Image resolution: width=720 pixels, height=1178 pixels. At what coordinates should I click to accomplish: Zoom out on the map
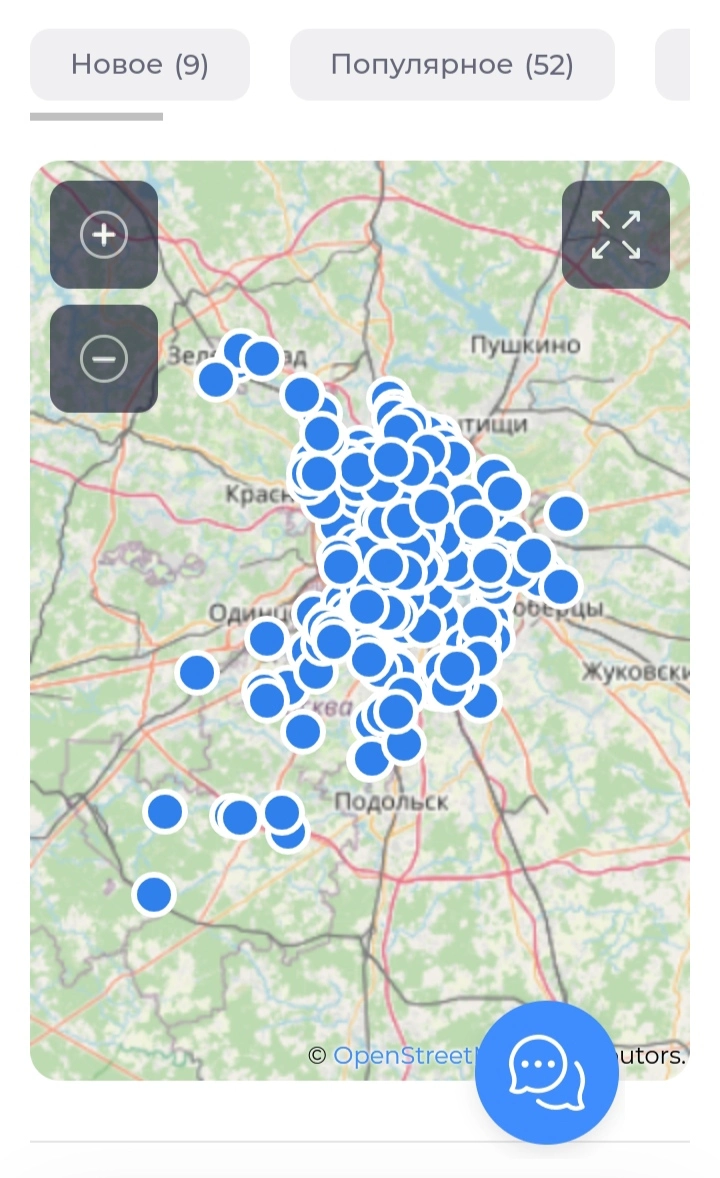point(104,358)
